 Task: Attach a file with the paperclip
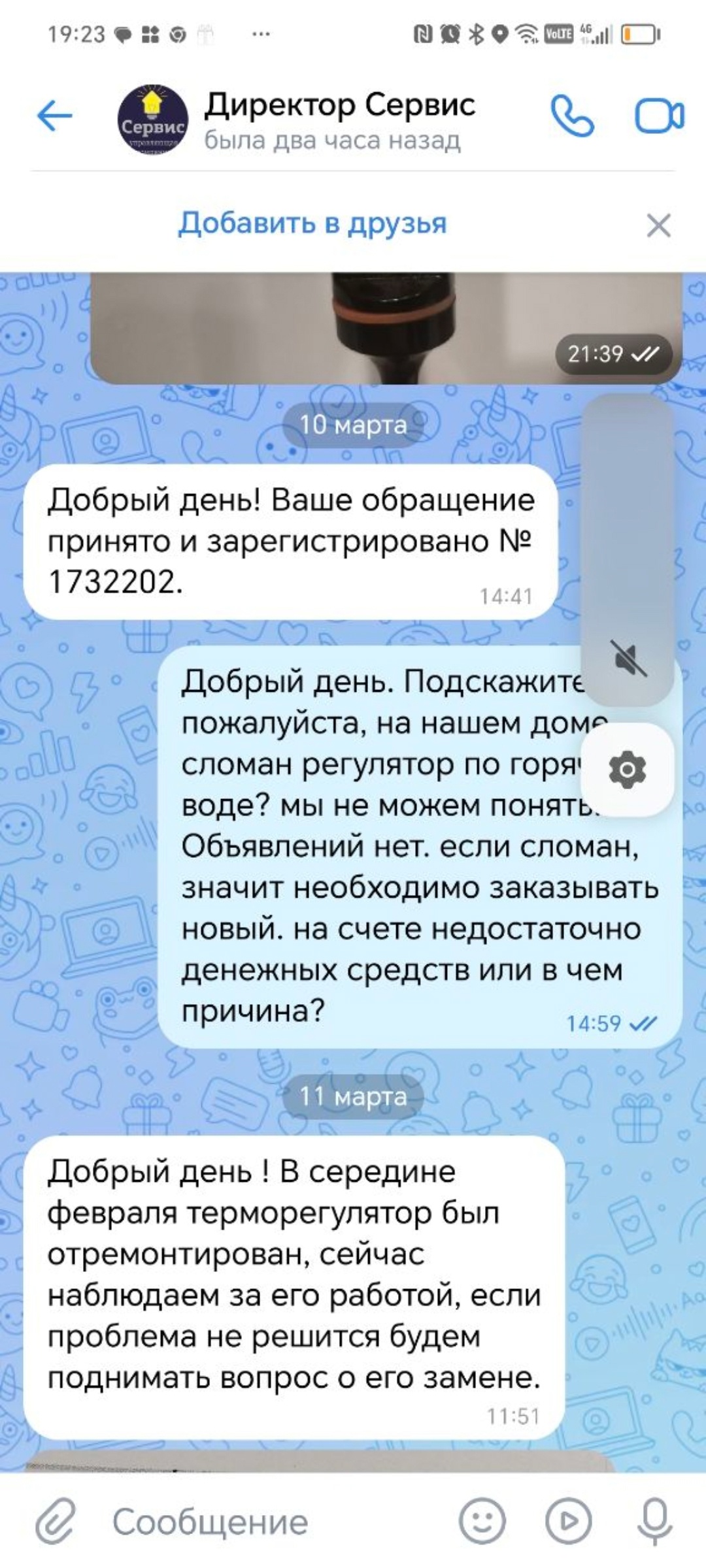56,1521
